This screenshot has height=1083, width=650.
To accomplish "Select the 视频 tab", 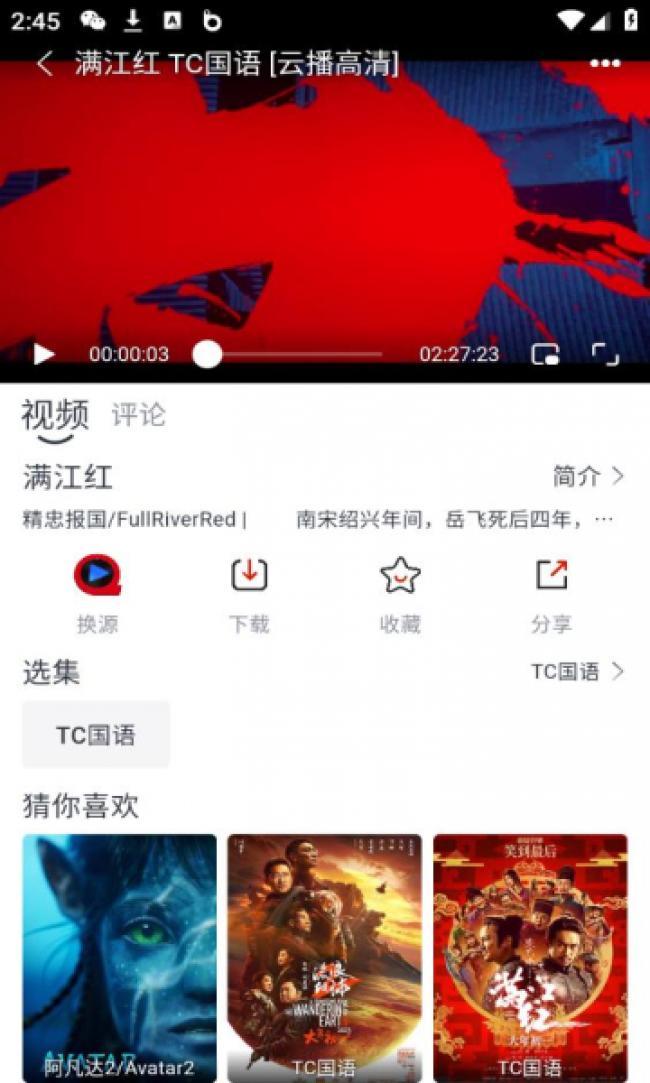I will pyautogui.click(x=55, y=415).
